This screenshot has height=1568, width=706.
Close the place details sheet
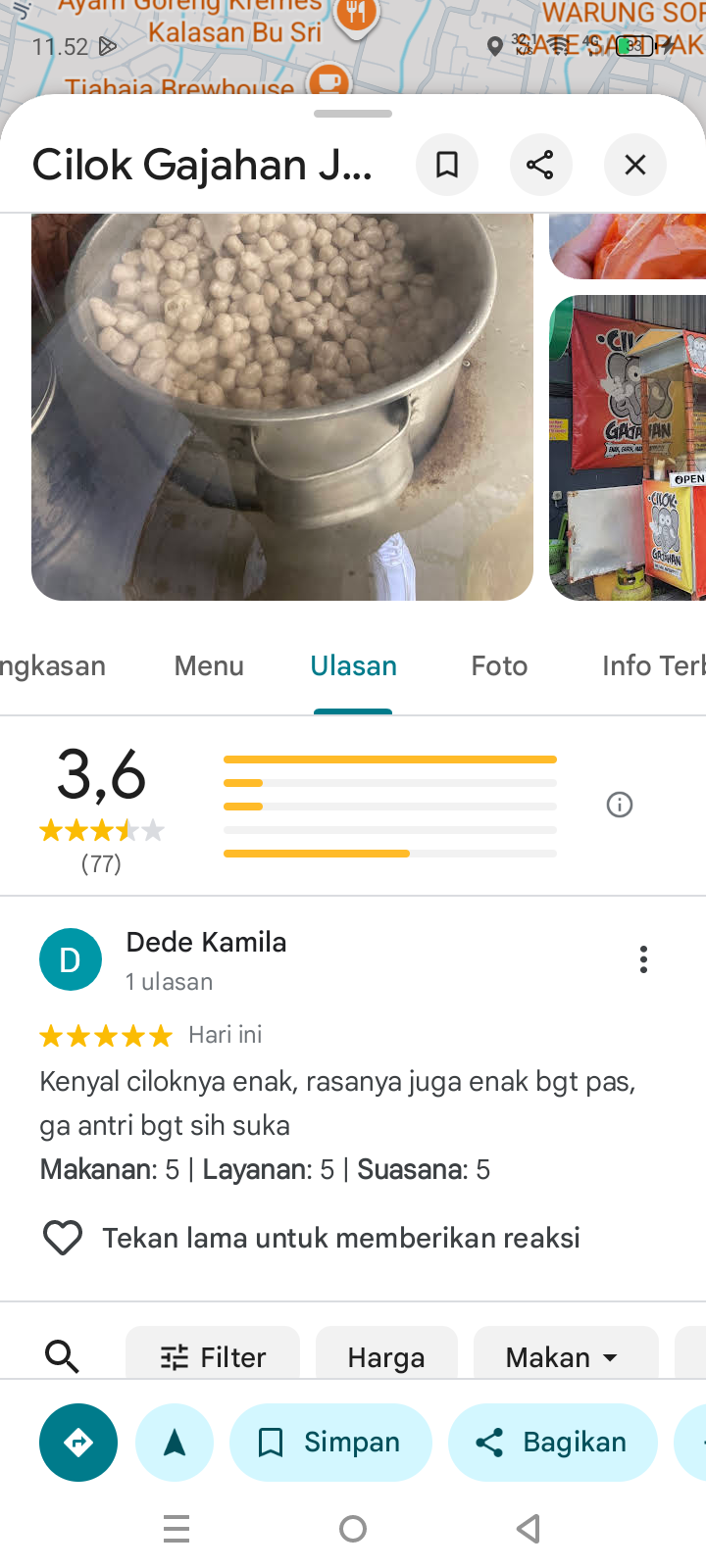634,165
